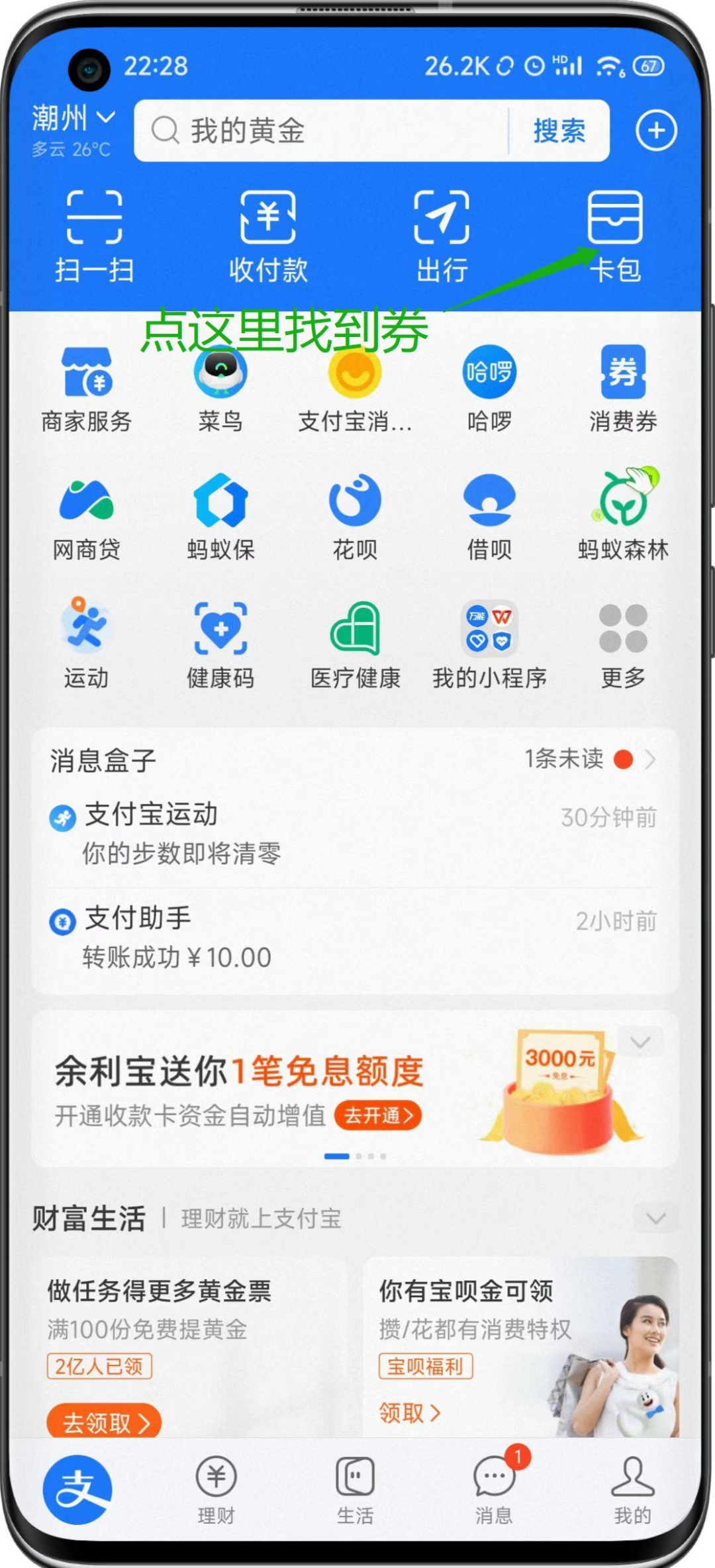715x1568 pixels.
Task: Switch to the 理财 tab
Action: point(216,1489)
